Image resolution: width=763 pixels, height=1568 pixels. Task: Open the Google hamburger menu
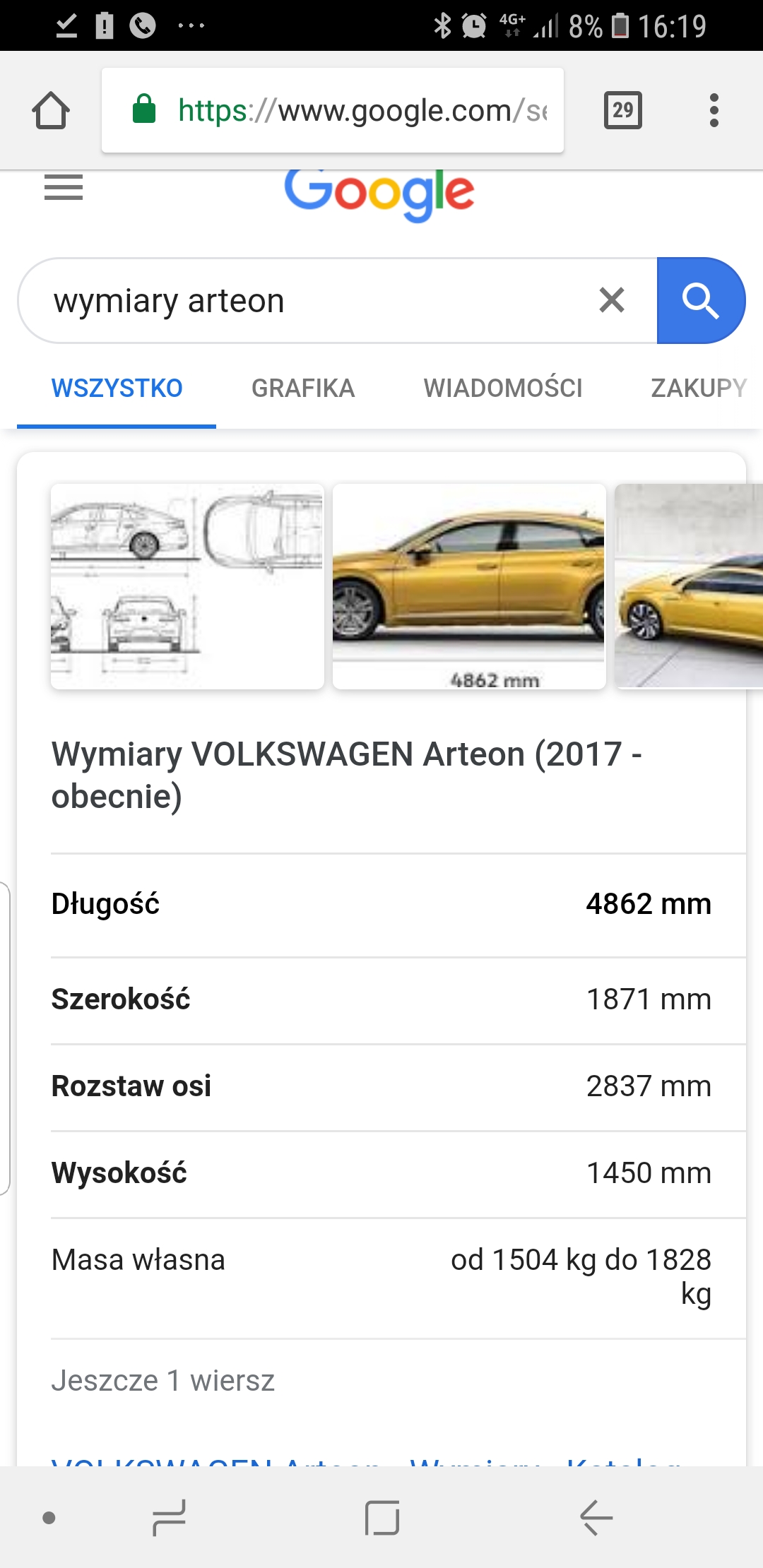tap(64, 188)
